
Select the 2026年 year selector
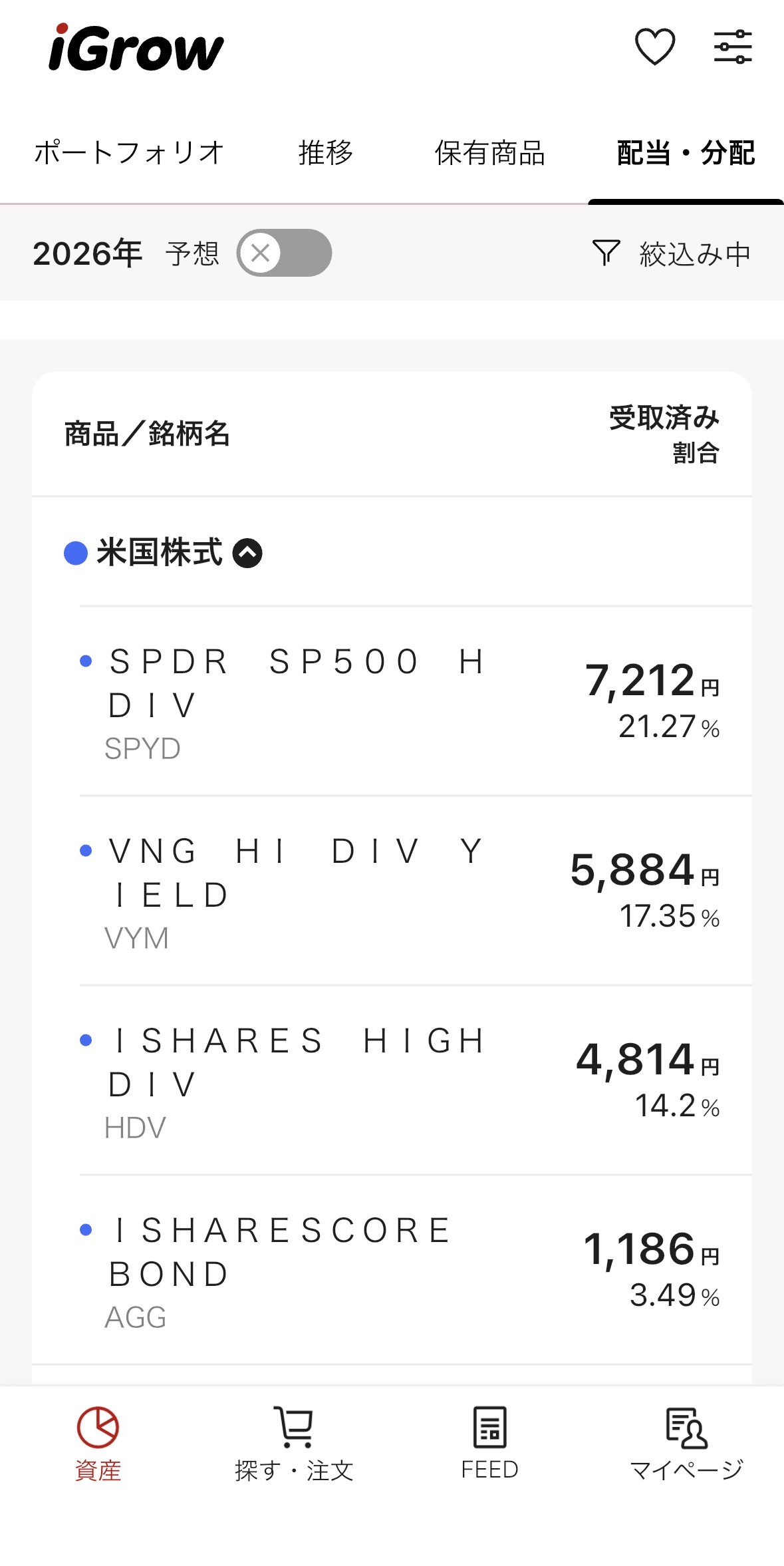(87, 253)
